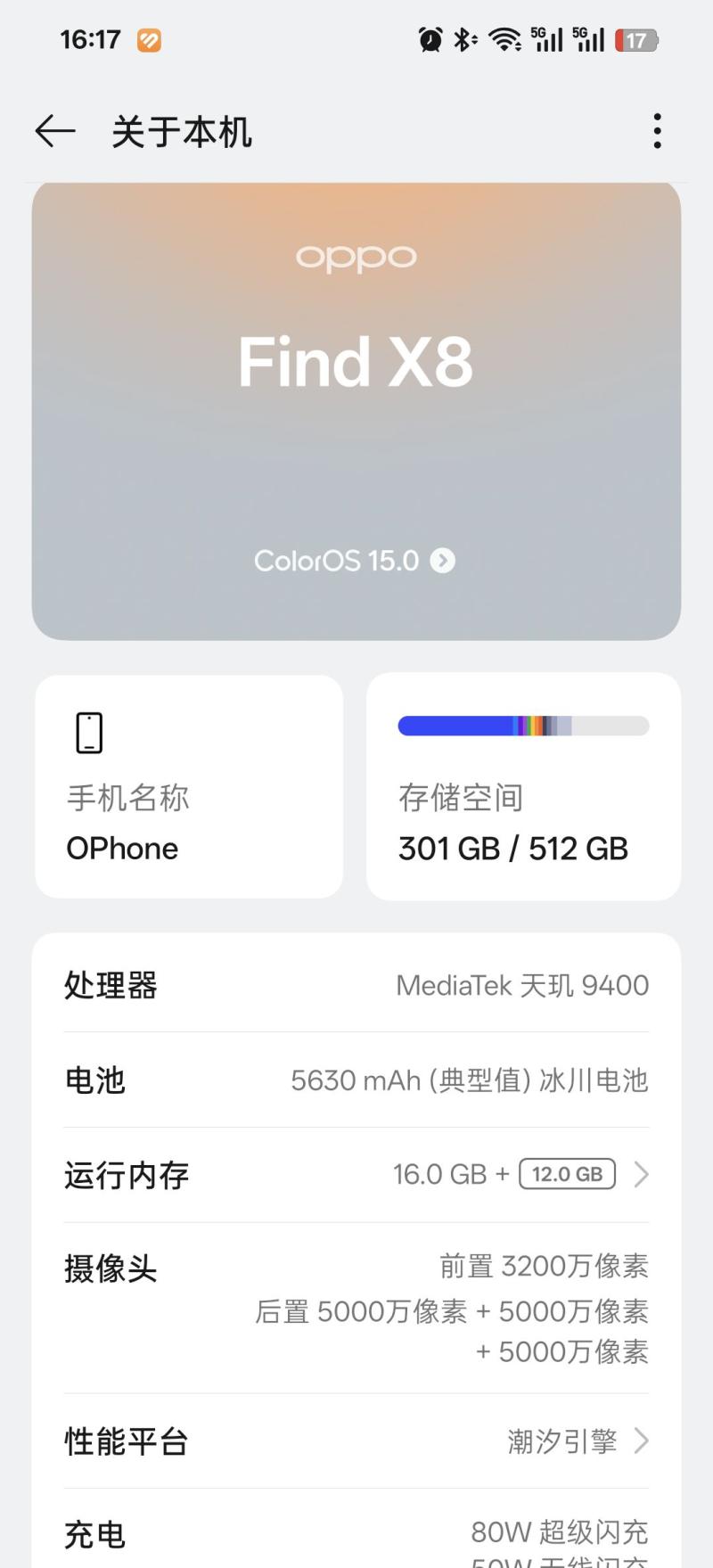The width and height of the screenshot is (713, 1568).
Task: Open 运行内存 RAM settings row
Action: 356,1175
